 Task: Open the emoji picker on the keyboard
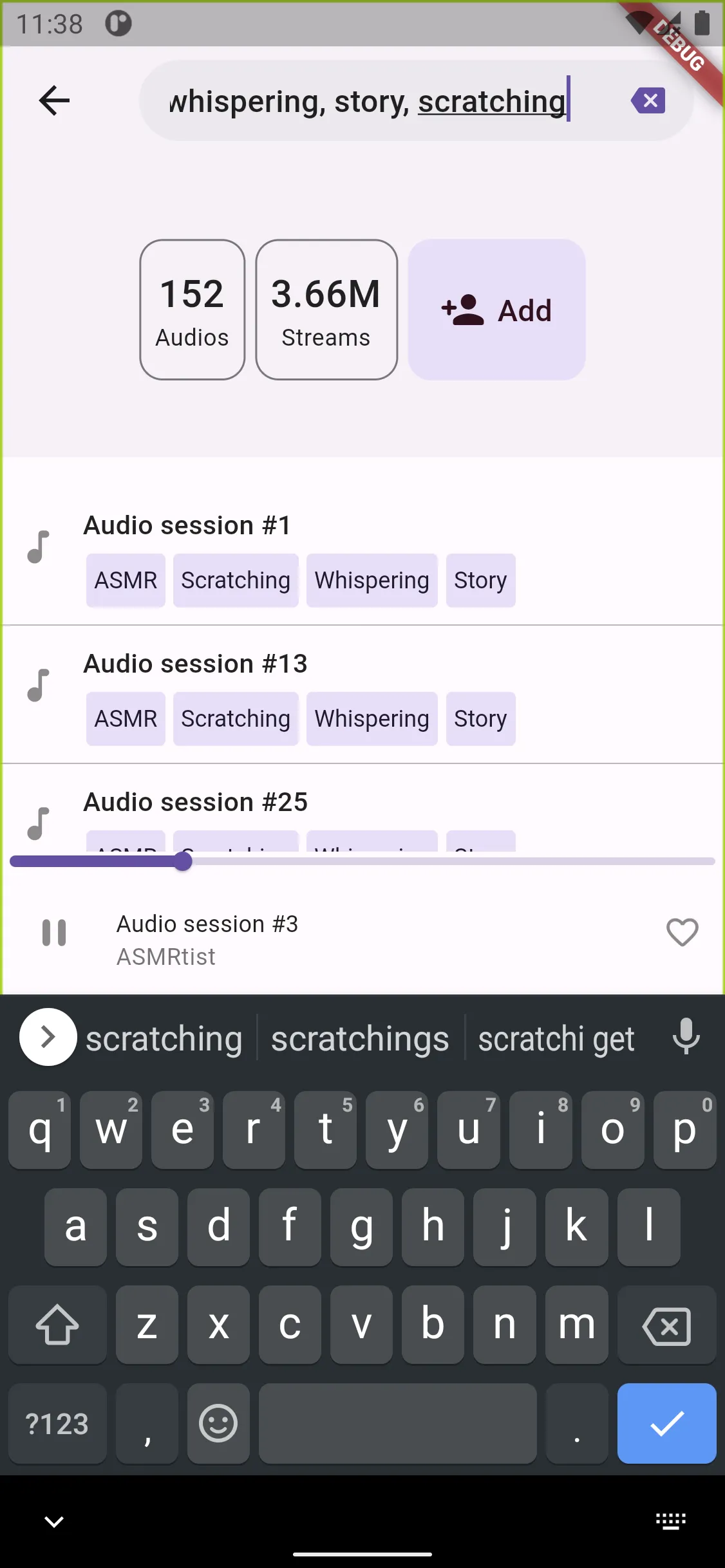(218, 1424)
